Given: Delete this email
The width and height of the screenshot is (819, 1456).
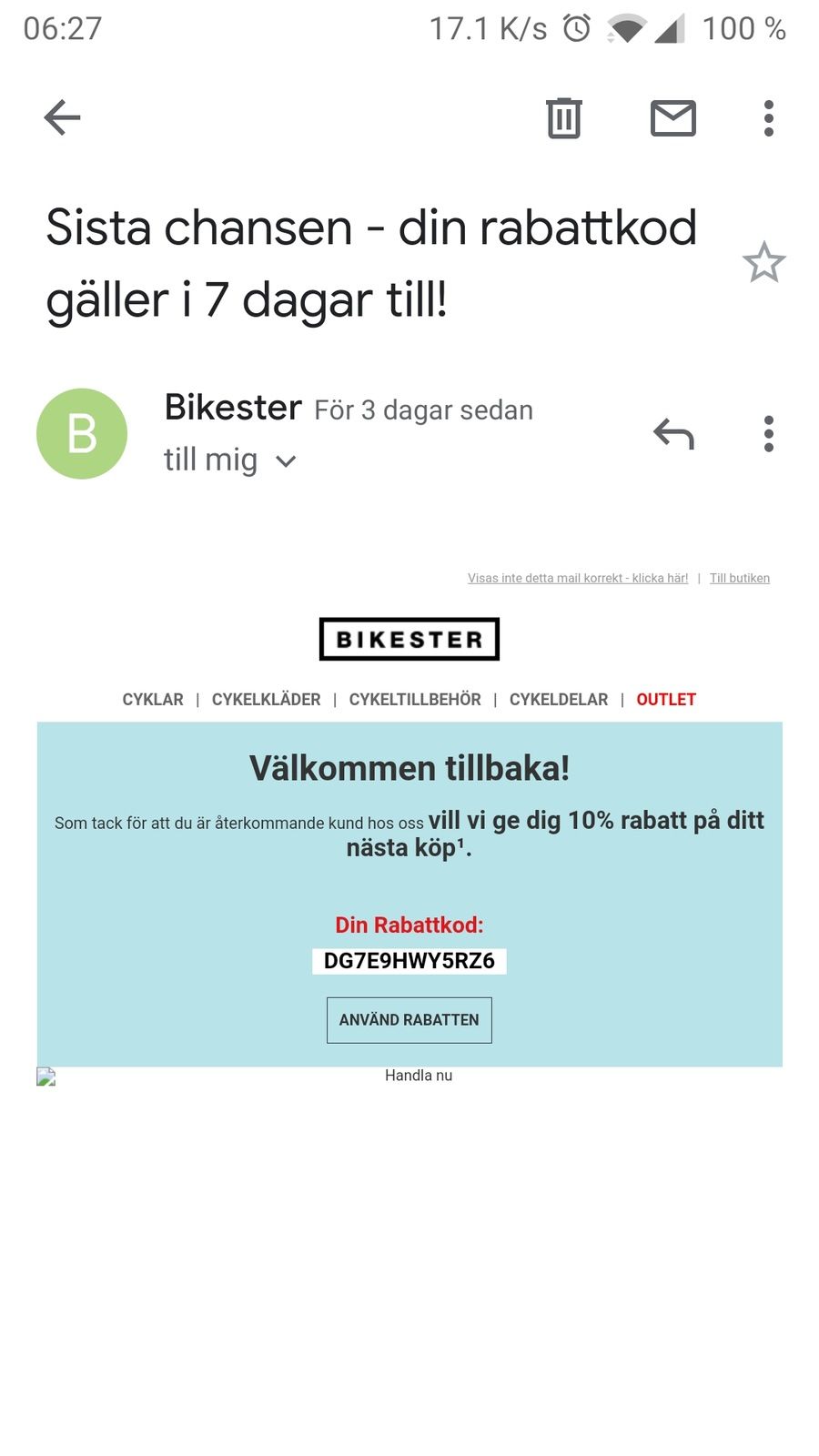Looking at the screenshot, I should [564, 117].
